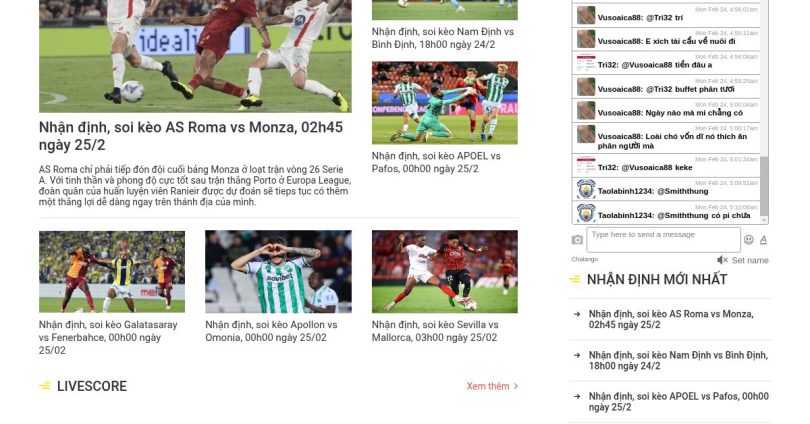Open the APOEL vs Pafos match thumbnail
The height and width of the screenshot is (424, 810).
[444, 103]
